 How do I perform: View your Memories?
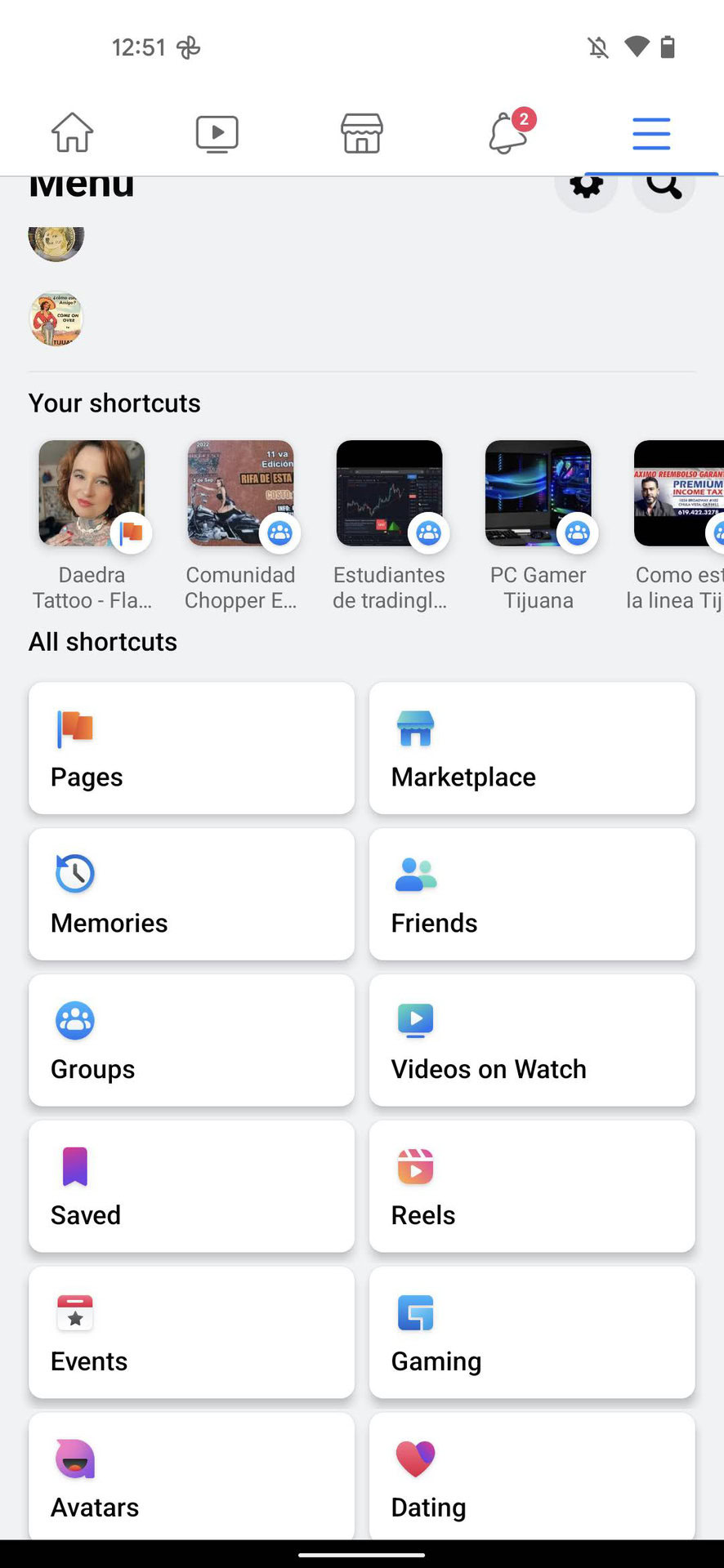(x=191, y=894)
